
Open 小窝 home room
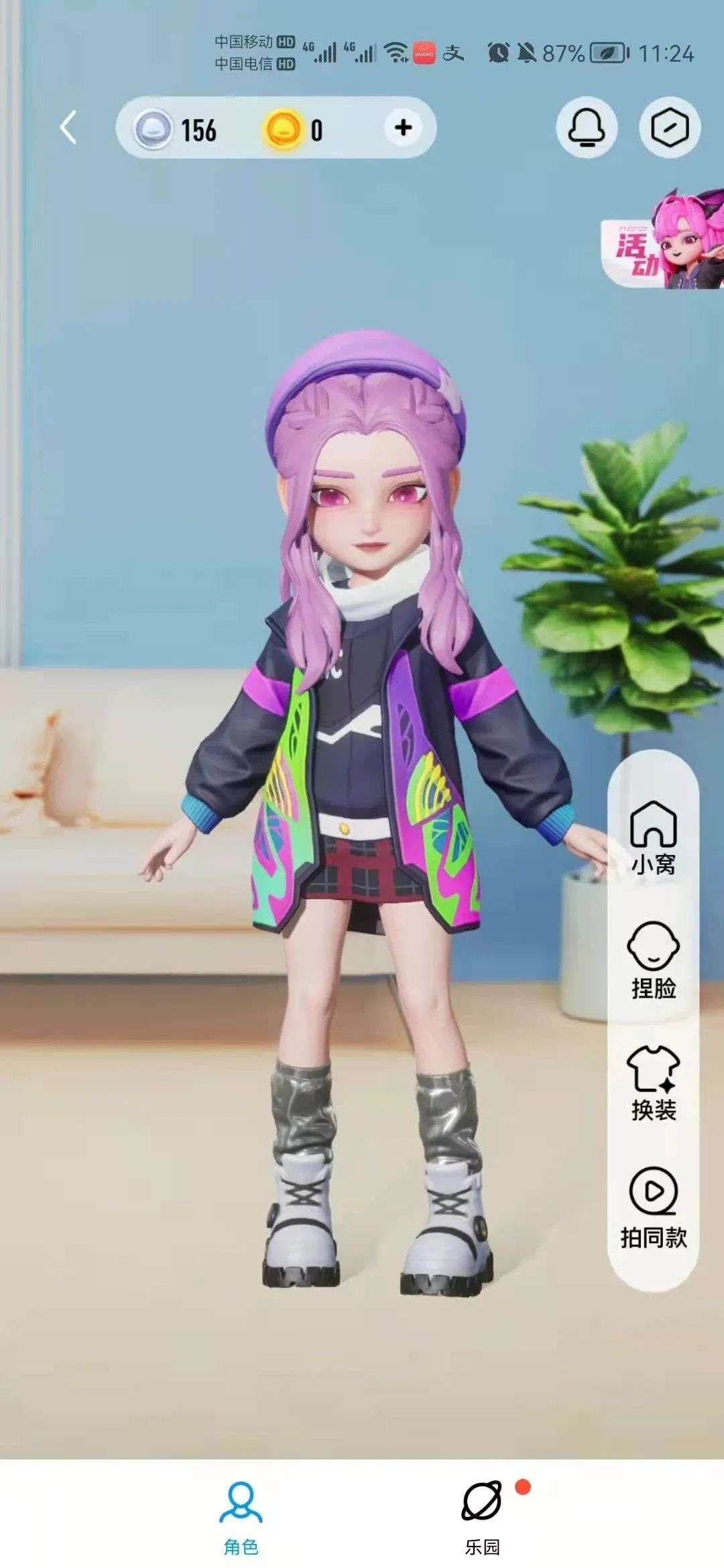(x=654, y=839)
